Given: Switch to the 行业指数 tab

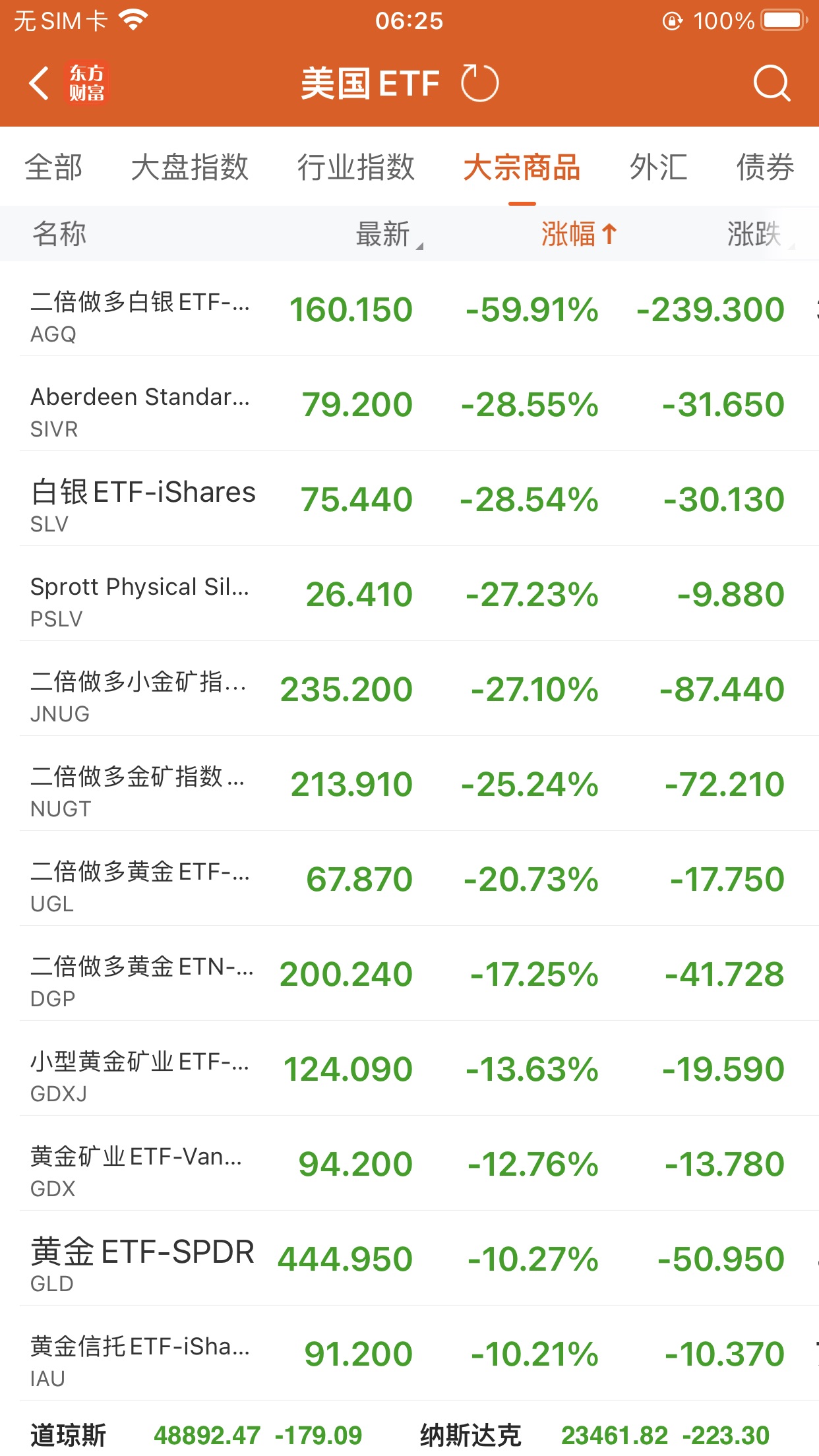Looking at the screenshot, I should coord(355,167).
